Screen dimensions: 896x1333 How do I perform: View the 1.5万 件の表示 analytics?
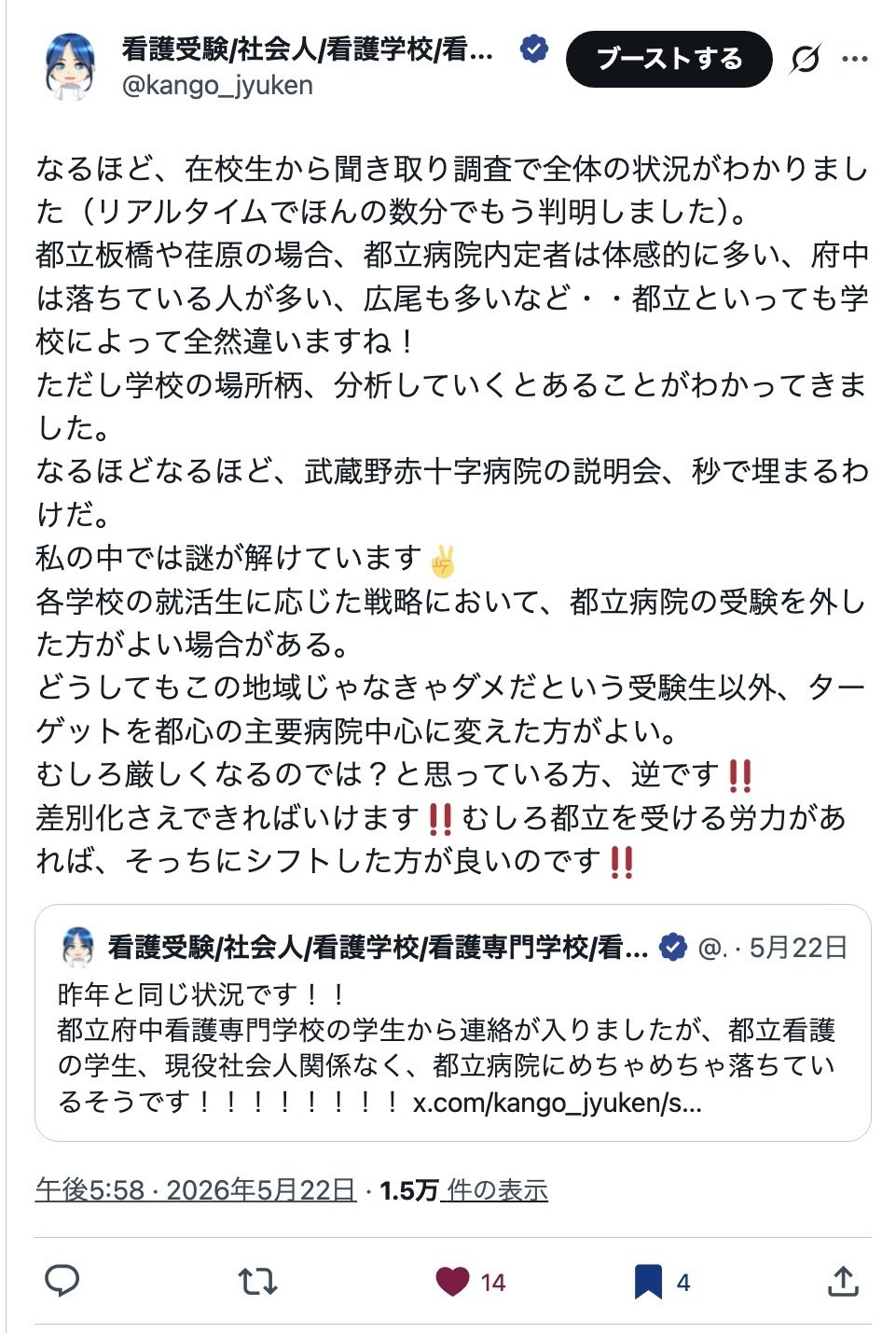coord(464,1190)
